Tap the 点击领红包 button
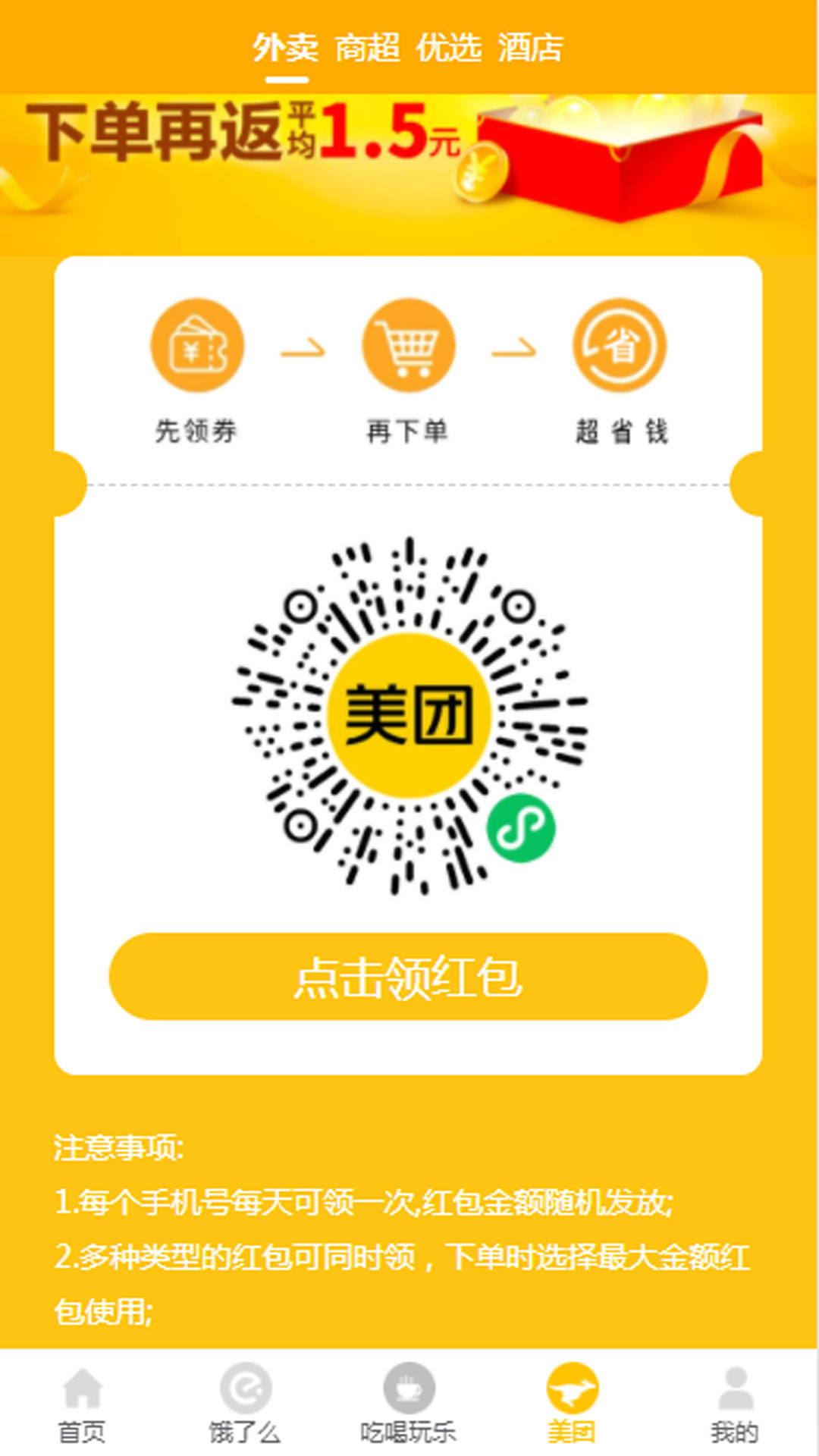 coord(408,977)
